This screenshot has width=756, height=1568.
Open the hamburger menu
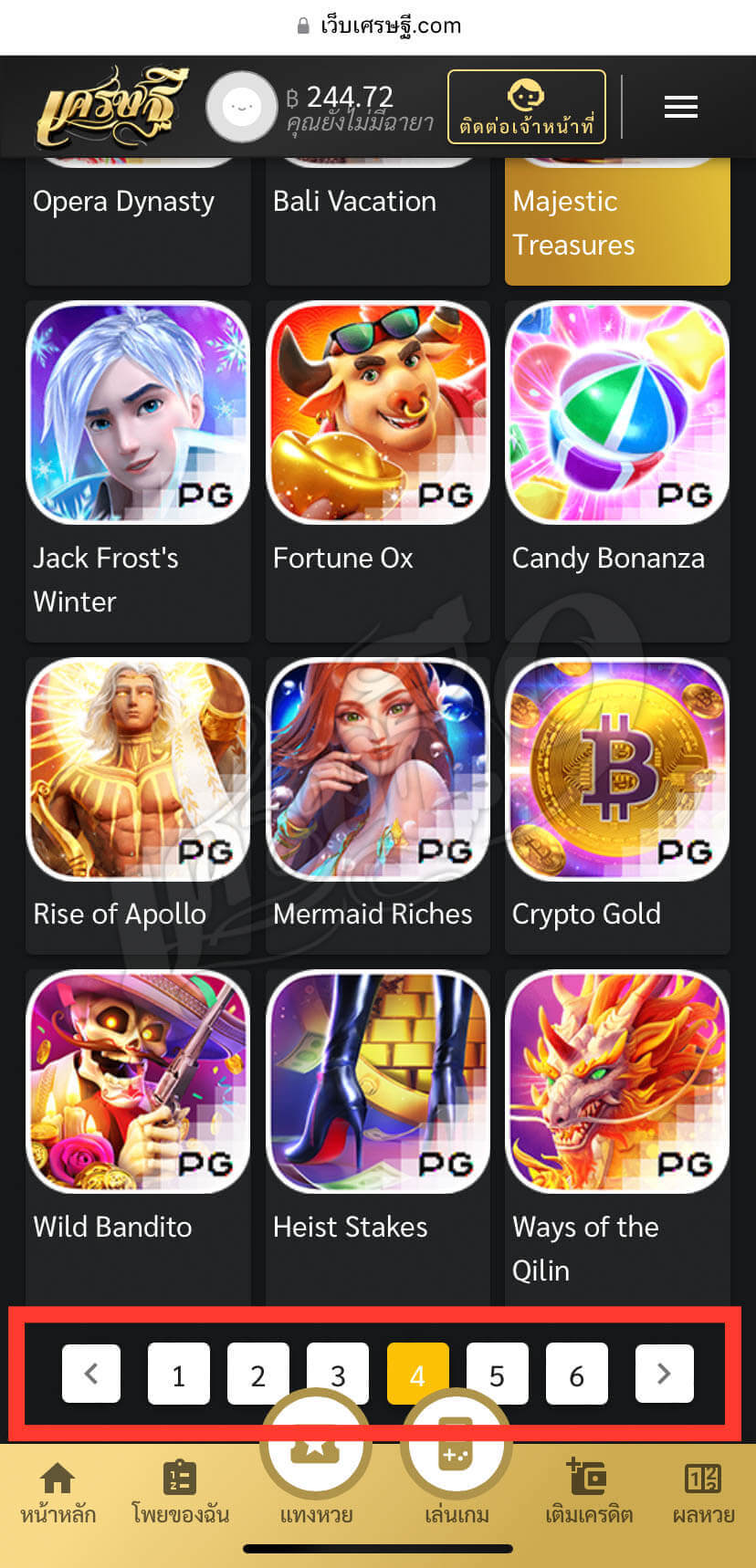click(680, 108)
